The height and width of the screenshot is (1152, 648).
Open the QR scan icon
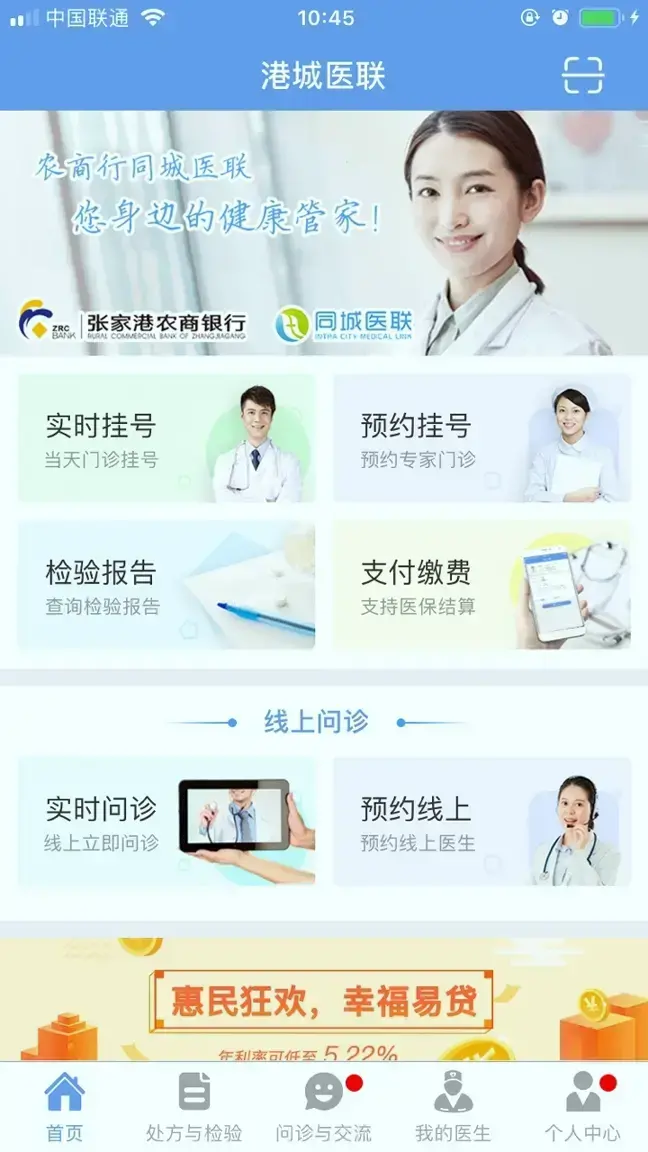[x=583, y=76]
